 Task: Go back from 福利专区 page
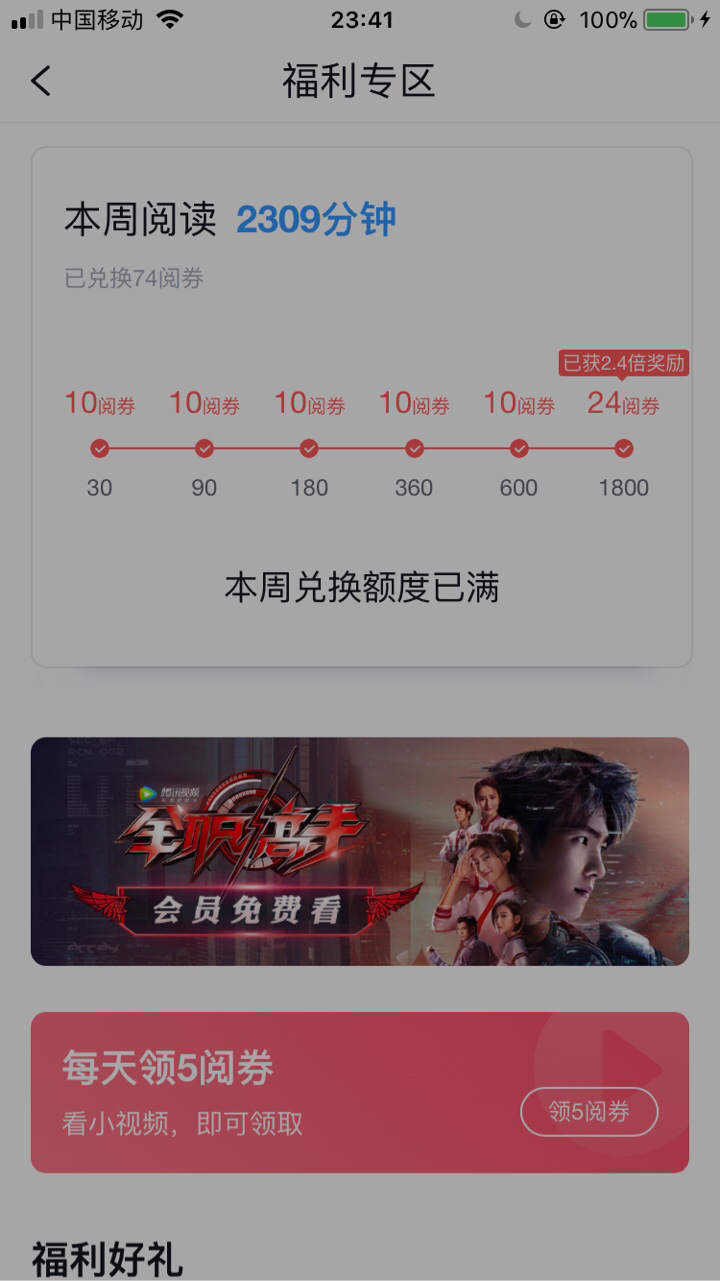[41, 81]
